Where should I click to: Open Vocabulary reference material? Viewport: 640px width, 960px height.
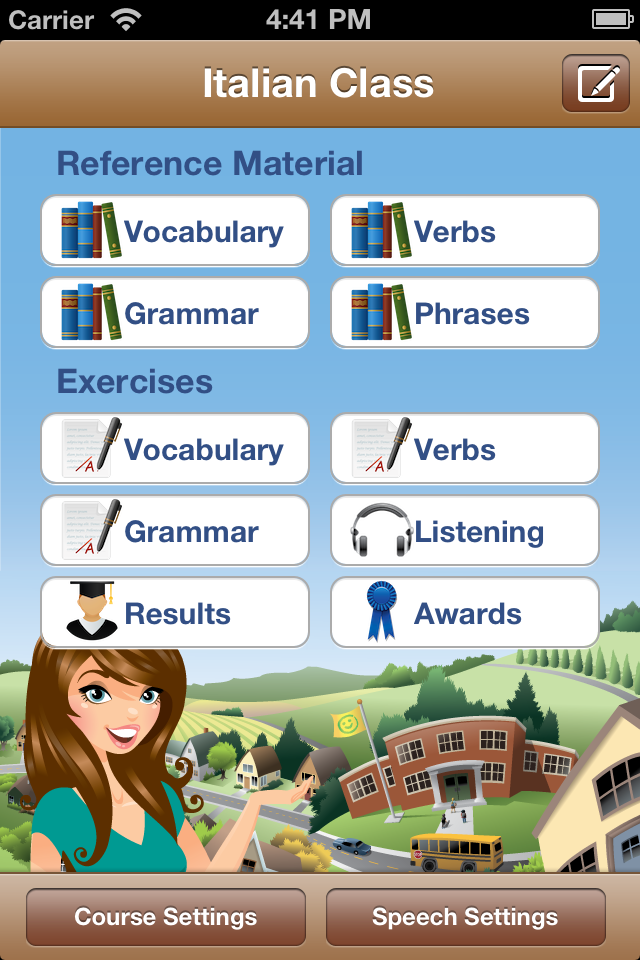(175, 231)
